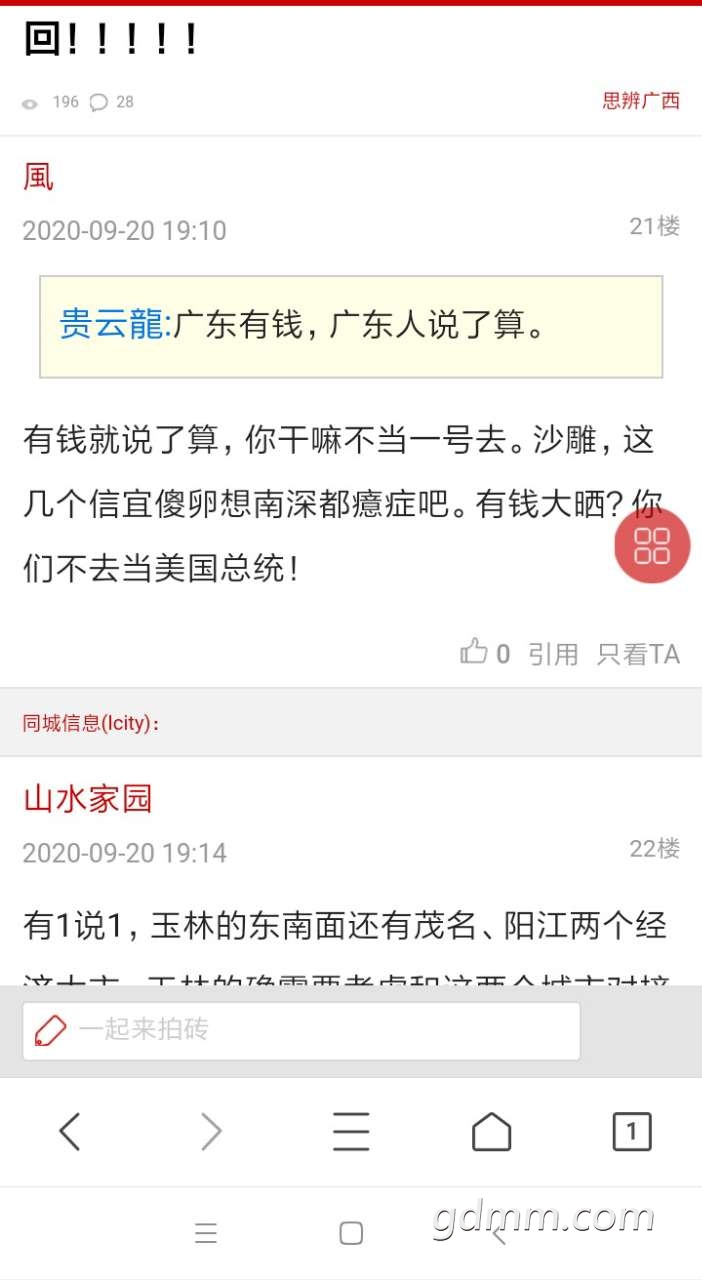Quote 風's reply with 引用
The image size is (702, 1280).
(553, 654)
